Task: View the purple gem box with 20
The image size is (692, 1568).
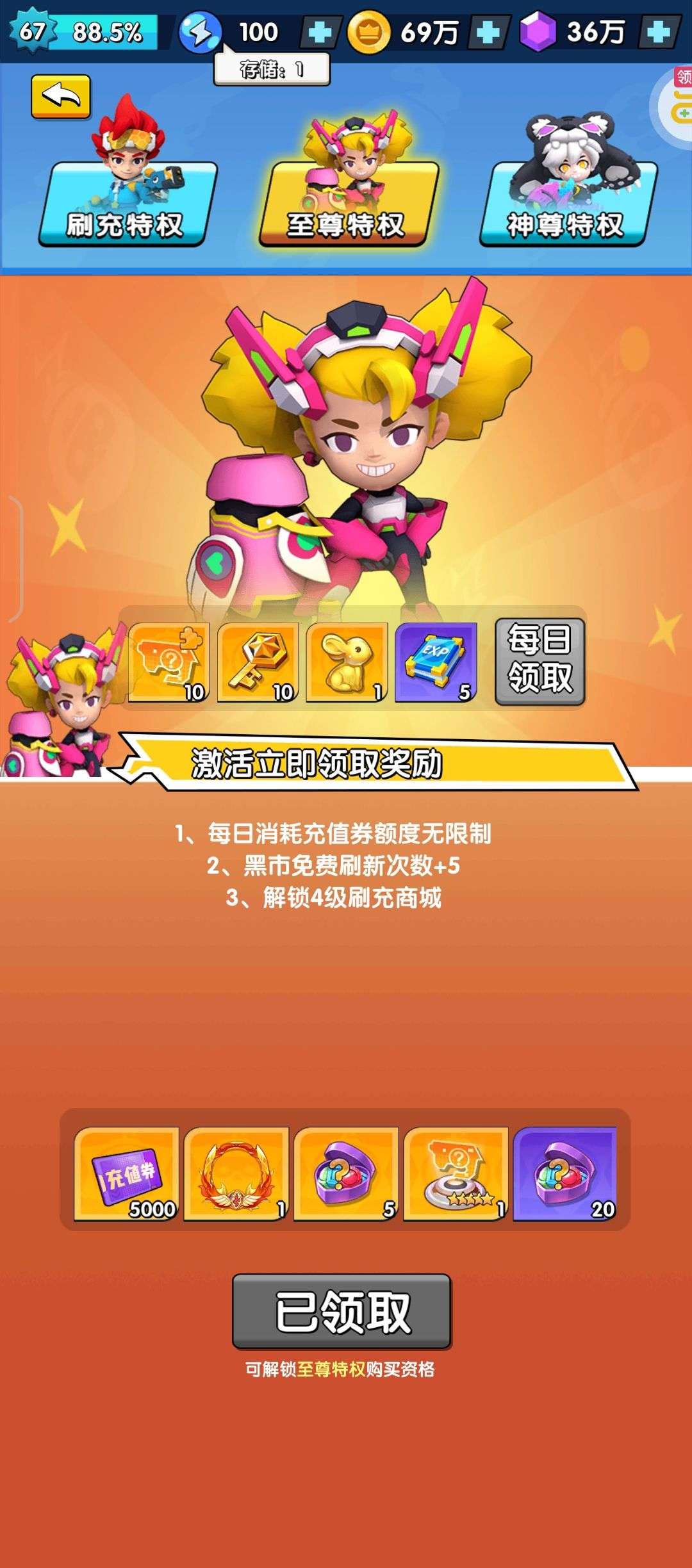Action: (565, 1174)
